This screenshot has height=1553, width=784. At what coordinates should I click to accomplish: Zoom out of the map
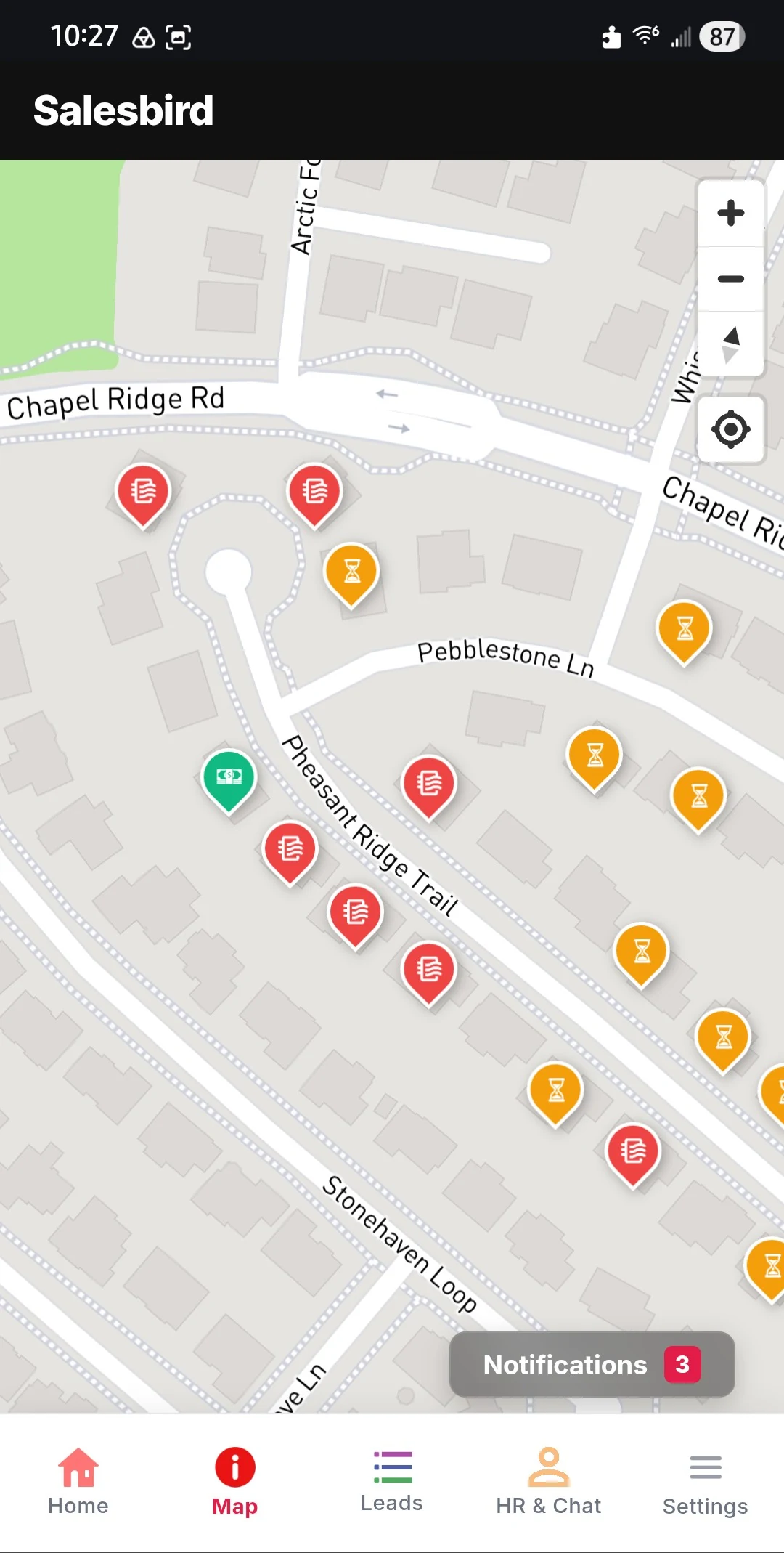coord(730,279)
